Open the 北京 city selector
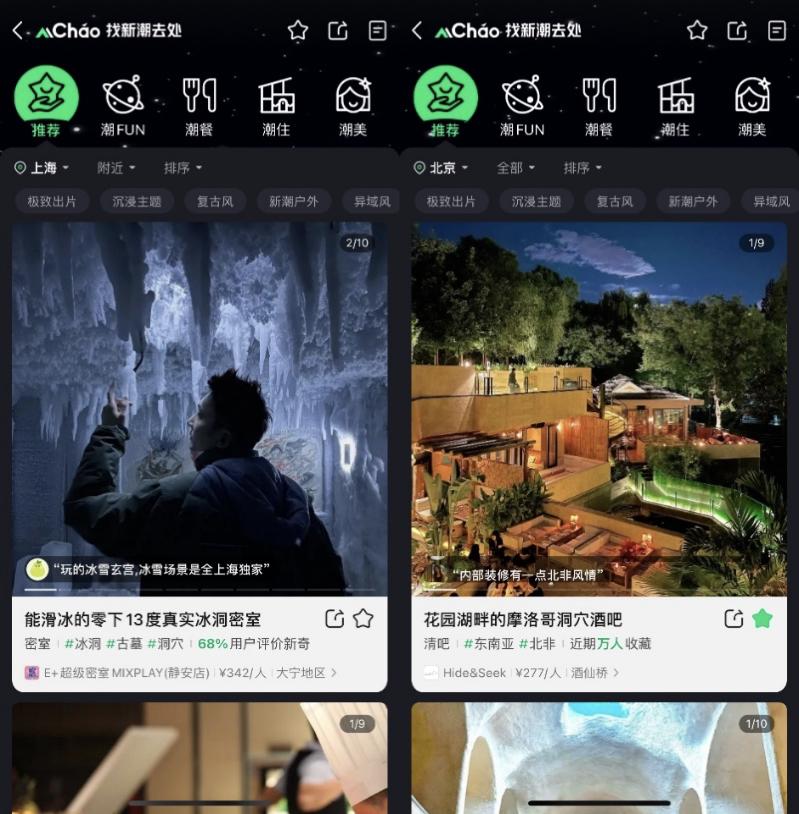This screenshot has height=814, width=799. pos(441,168)
